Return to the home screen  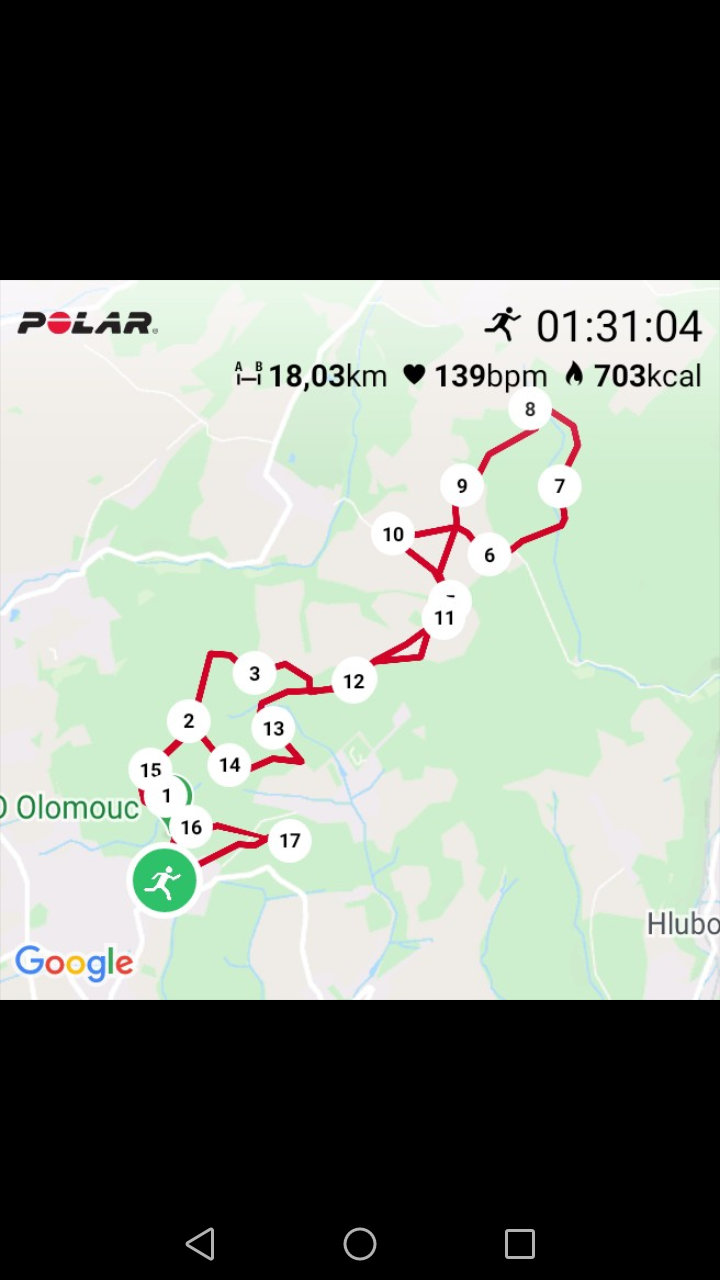point(360,1244)
